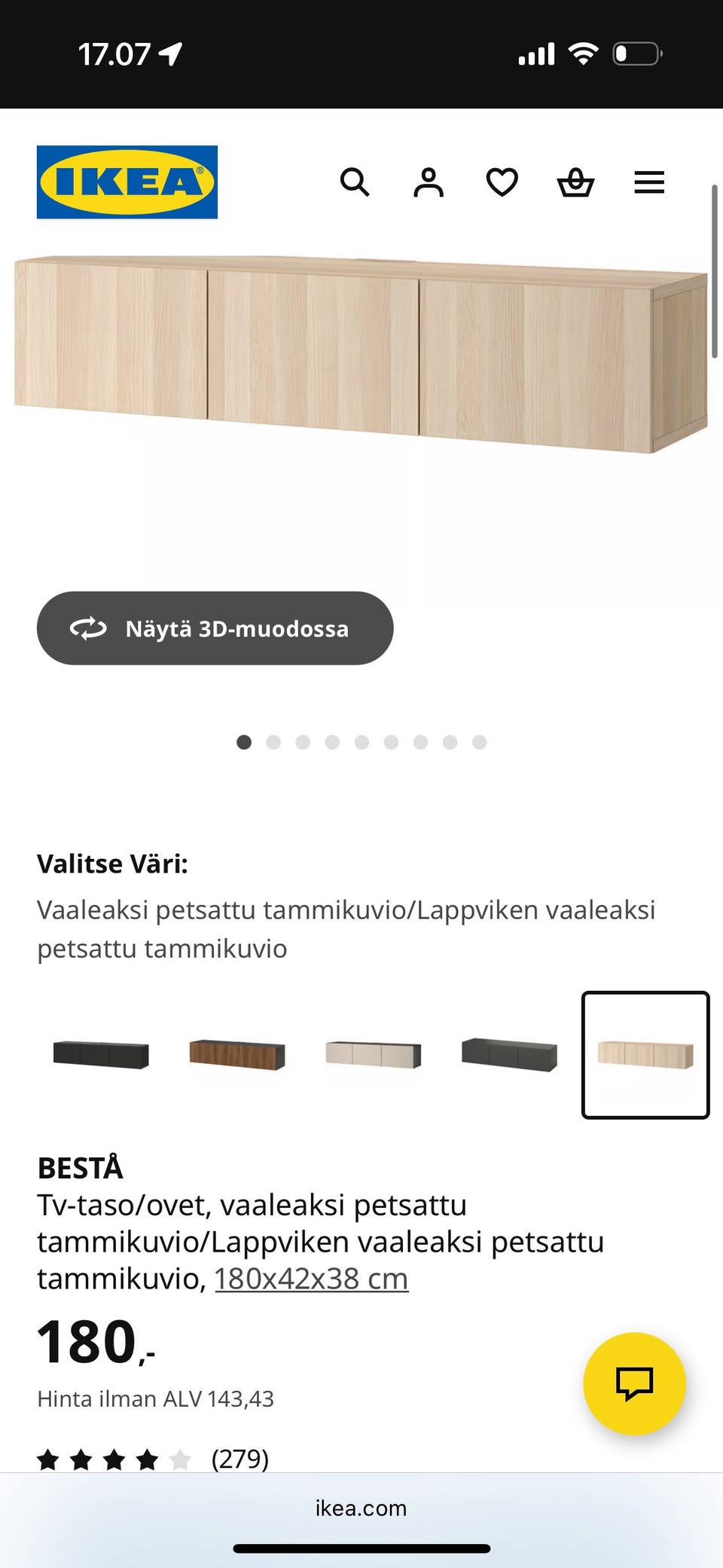Open the 180x42x38 cm dimensions link
Image resolution: width=723 pixels, height=1568 pixels.
point(311,1277)
